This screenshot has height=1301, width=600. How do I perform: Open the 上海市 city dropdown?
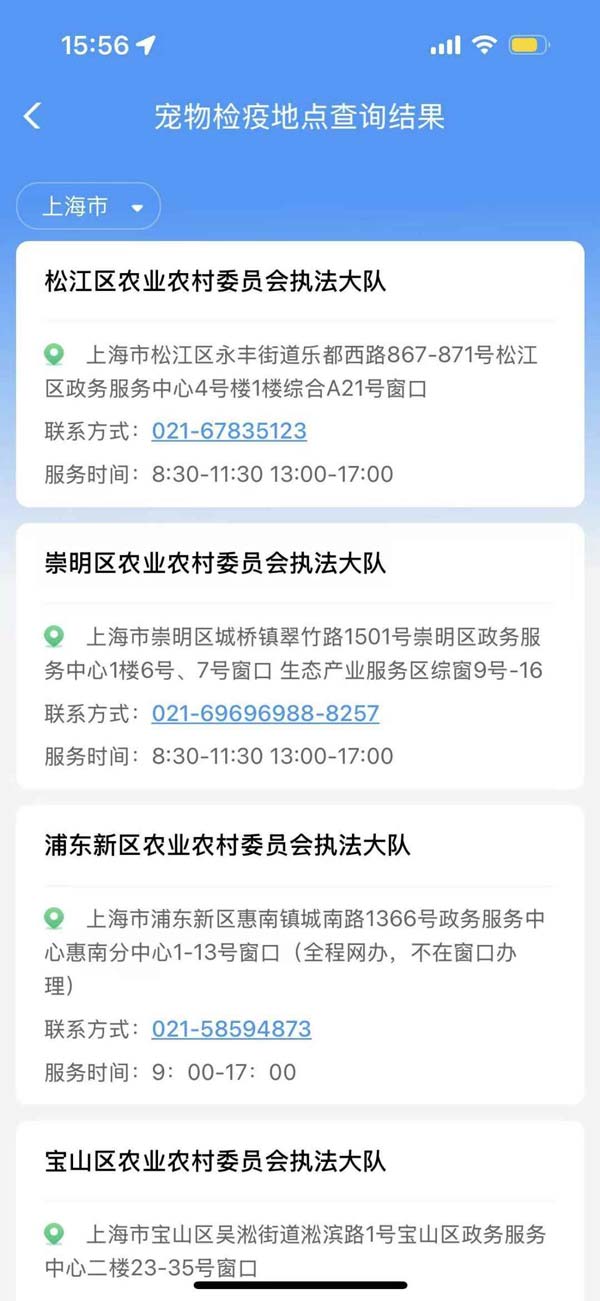click(x=89, y=206)
